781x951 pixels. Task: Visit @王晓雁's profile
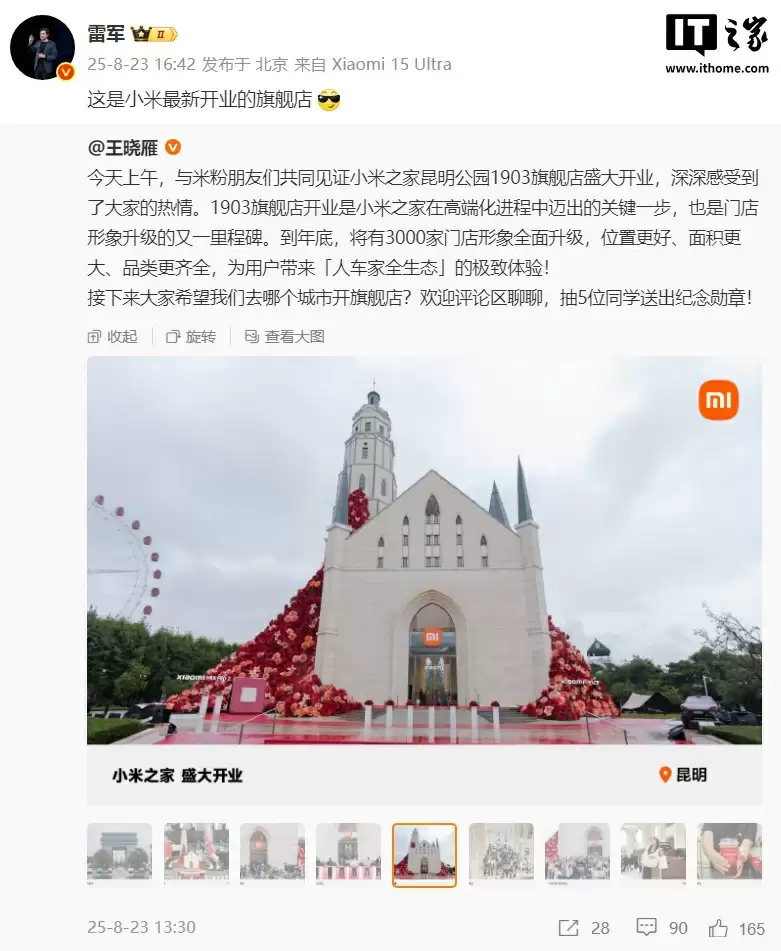pos(124,148)
